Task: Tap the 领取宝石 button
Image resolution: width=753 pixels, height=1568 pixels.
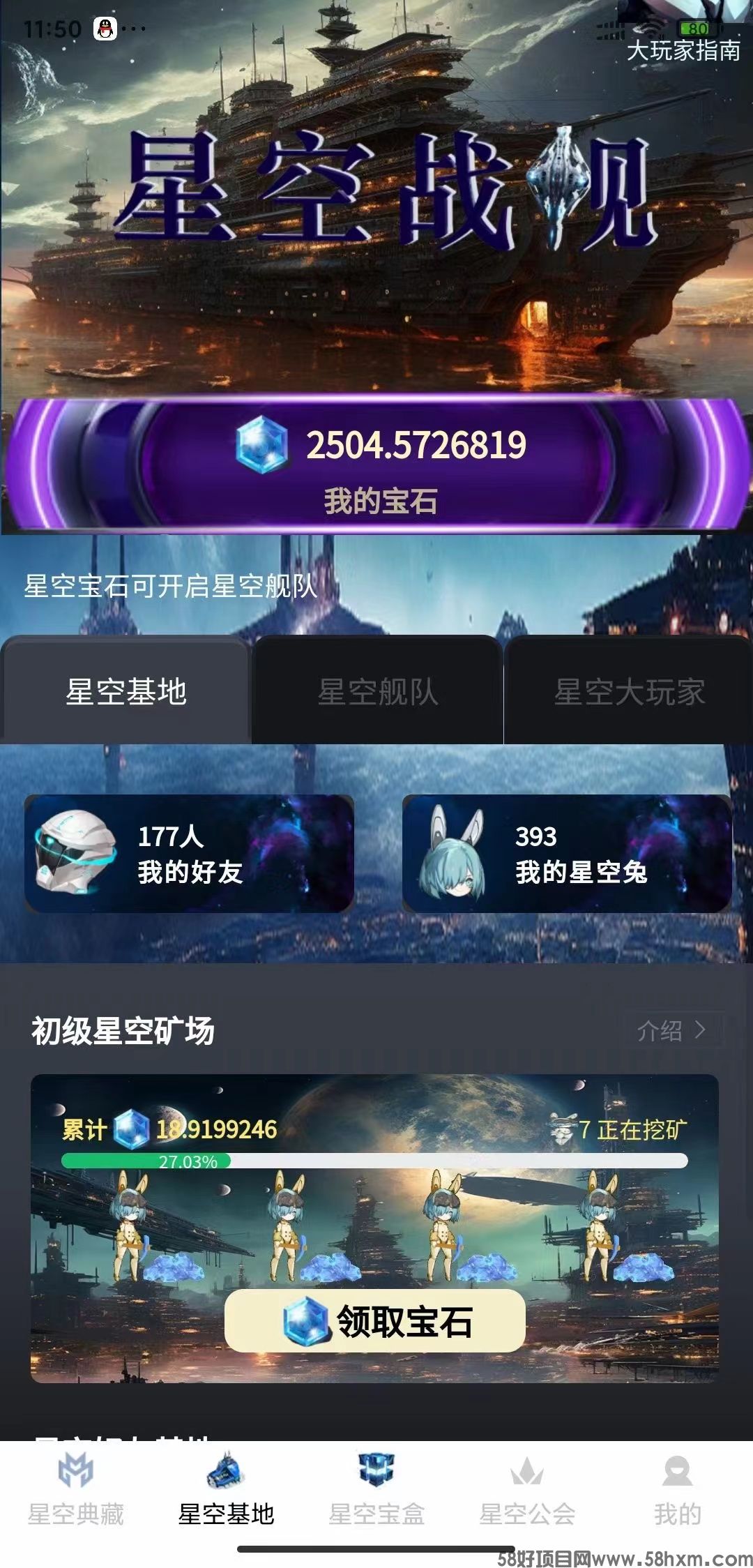Action: [375, 1320]
